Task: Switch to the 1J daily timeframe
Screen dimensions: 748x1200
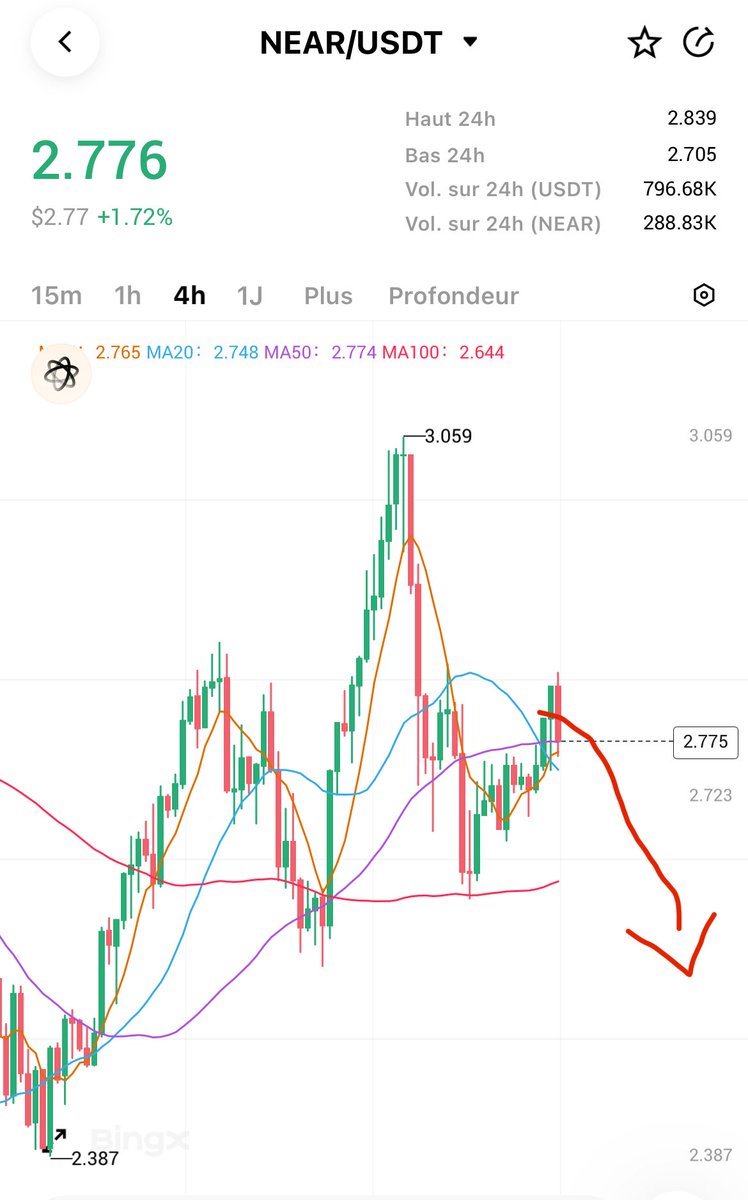Action: [x=250, y=296]
